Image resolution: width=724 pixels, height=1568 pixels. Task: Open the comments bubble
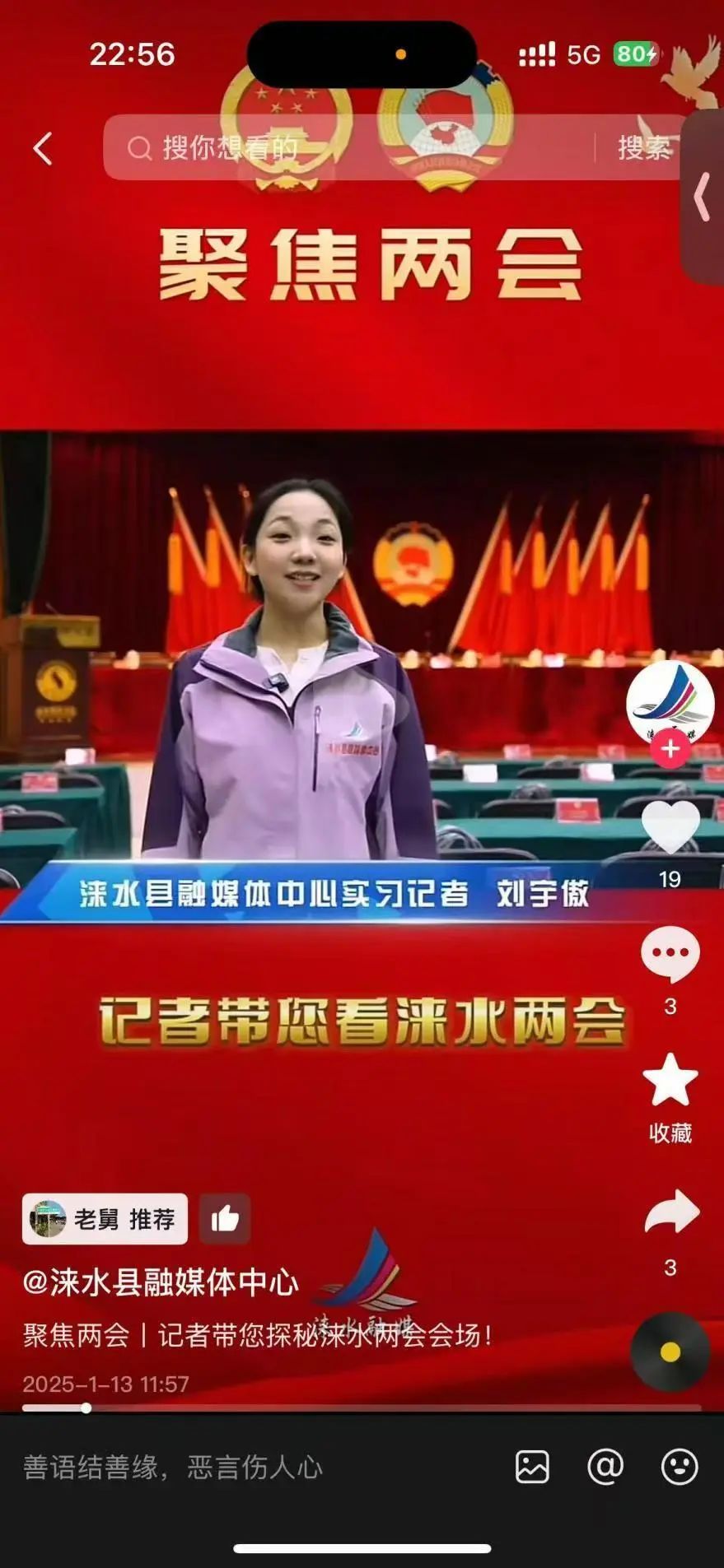point(670,953)
